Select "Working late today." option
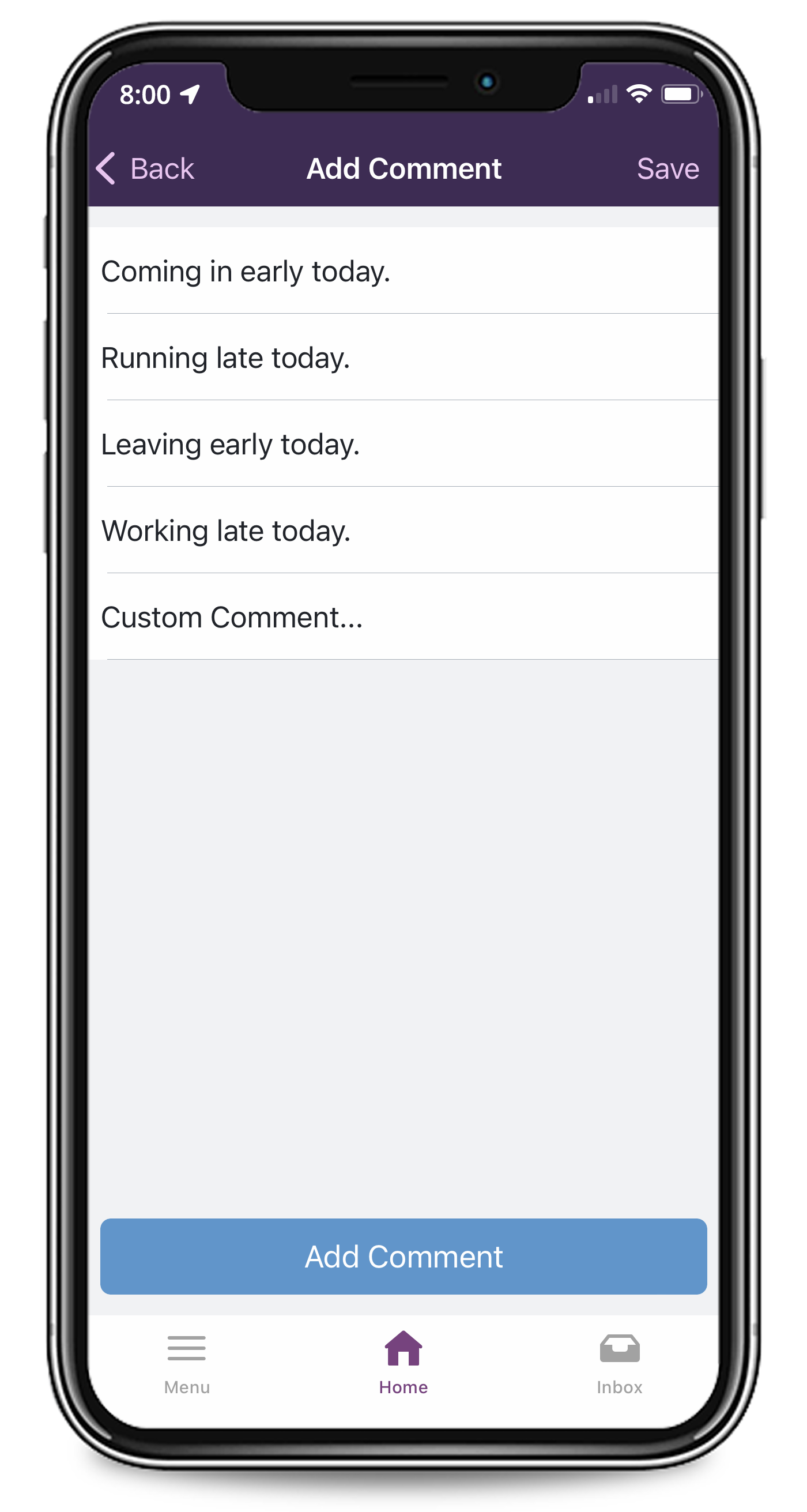807x1512 pixels. pos(402,530)
